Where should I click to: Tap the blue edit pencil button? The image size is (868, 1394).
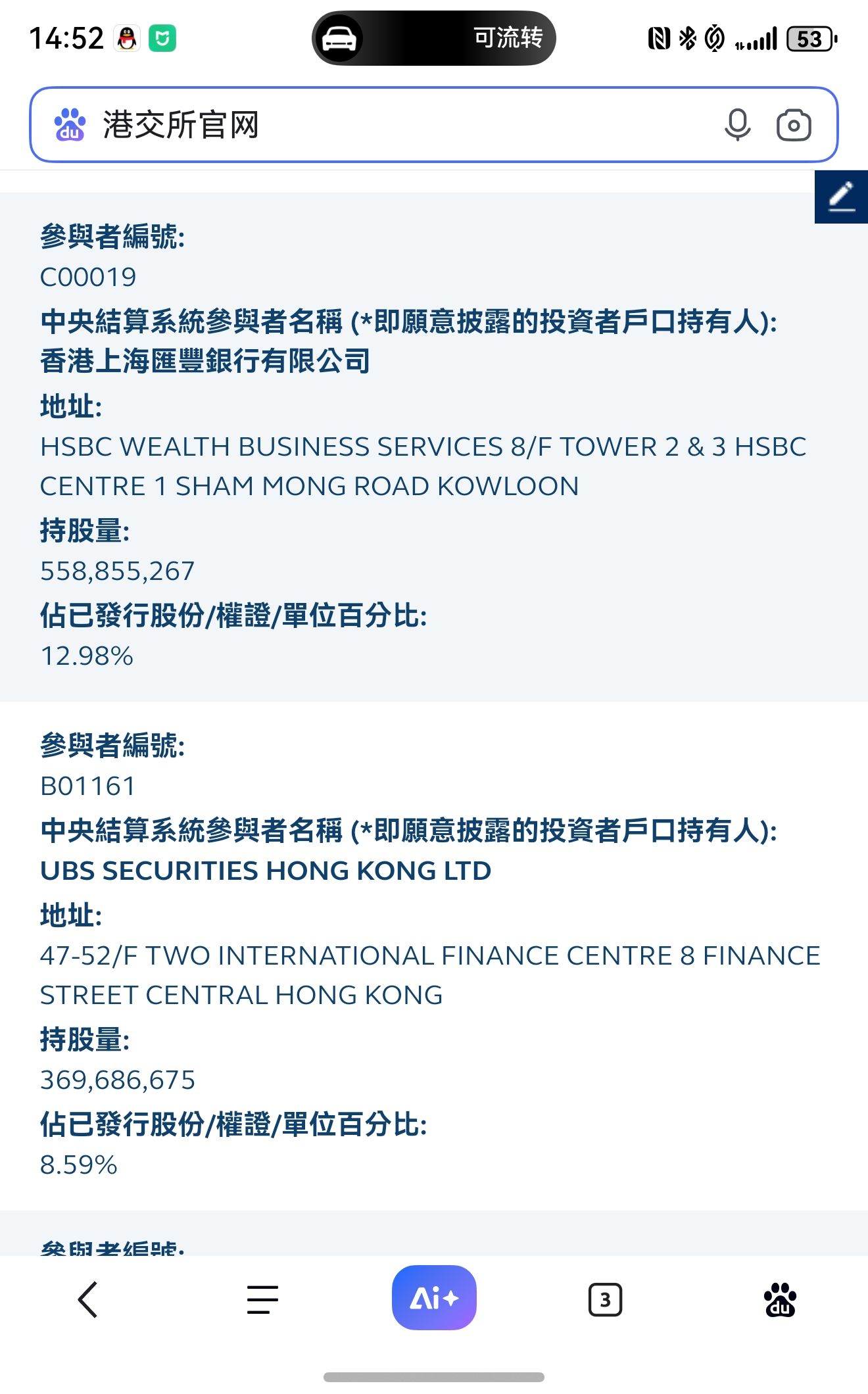(x=841, y=197)
